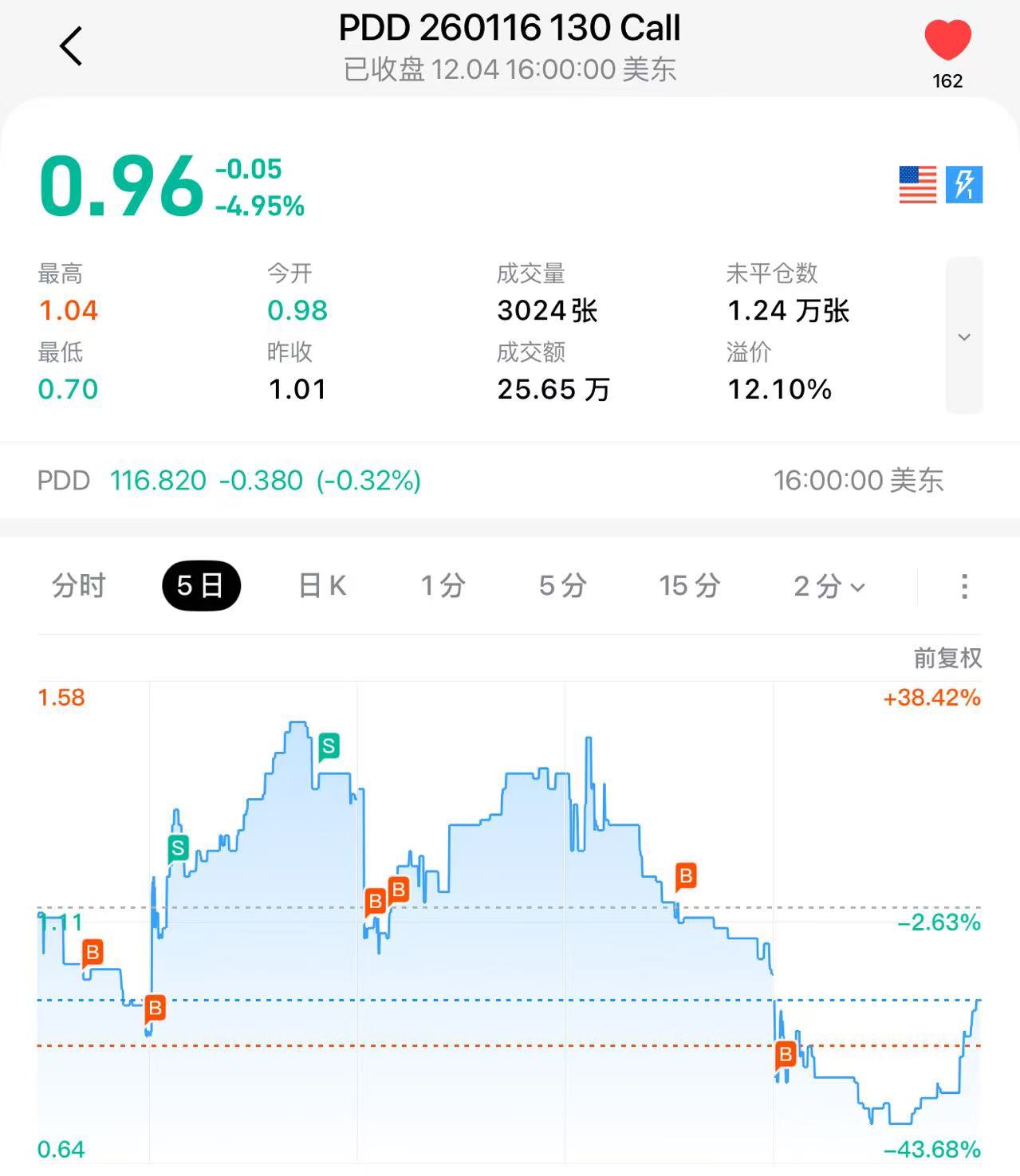
Task: Open the chart settings three-dot menu
Action: point(964,586)
